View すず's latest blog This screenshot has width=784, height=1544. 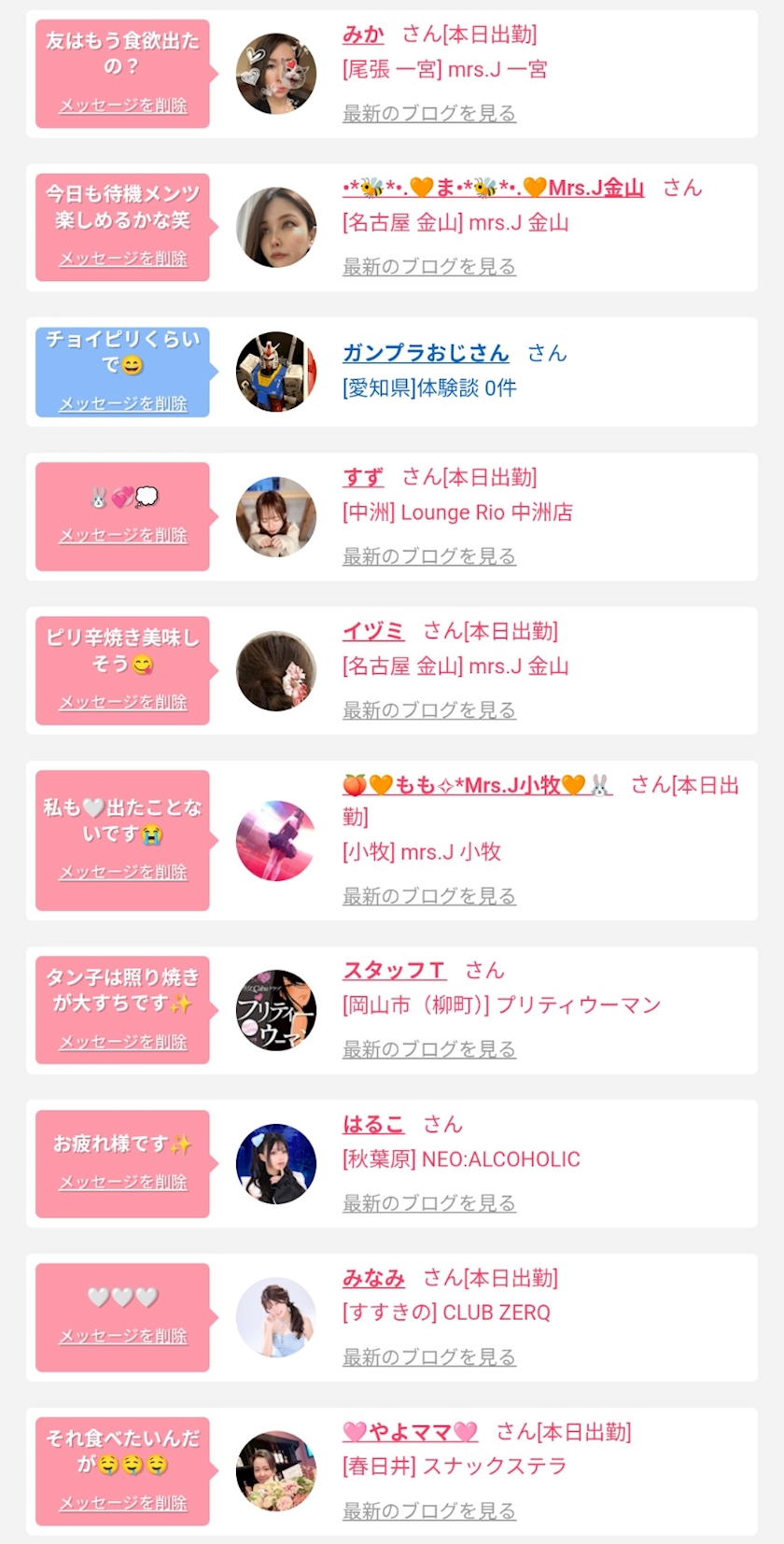point(428,556)
